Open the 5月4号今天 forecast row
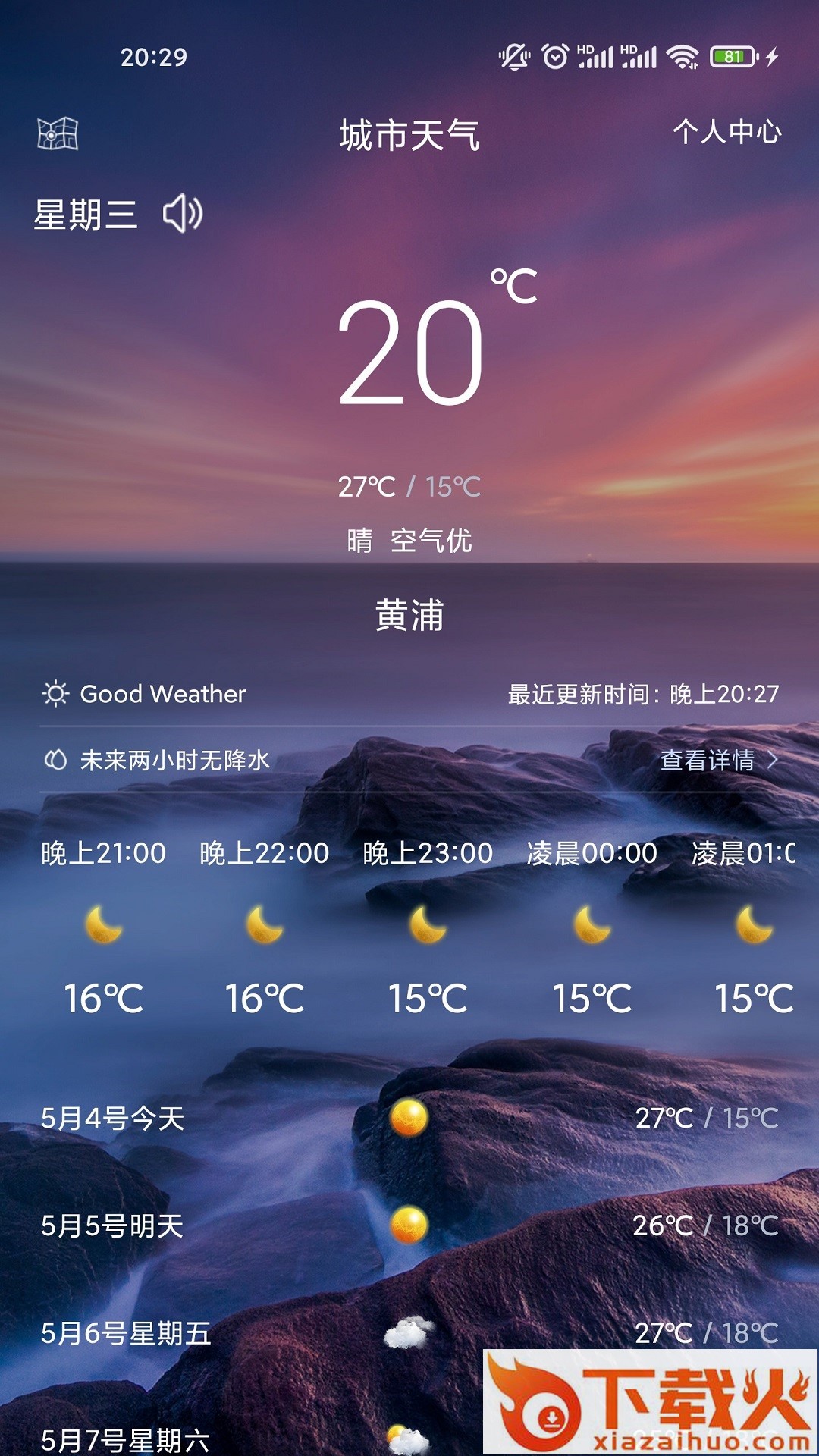Viewport: 819px width, 1456px height. (409, 1118)
